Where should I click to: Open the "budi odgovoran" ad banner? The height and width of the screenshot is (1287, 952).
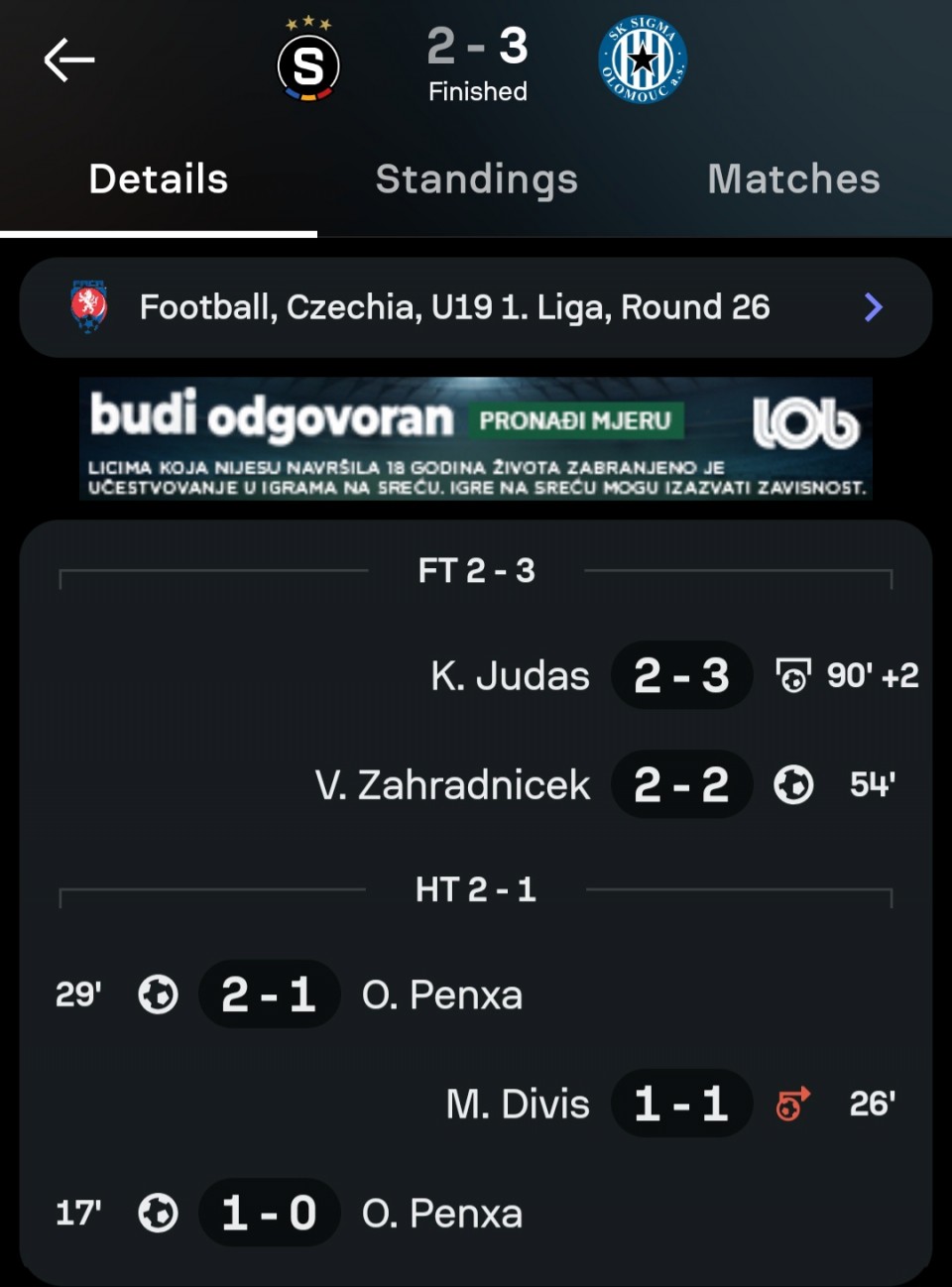[476, 438]
